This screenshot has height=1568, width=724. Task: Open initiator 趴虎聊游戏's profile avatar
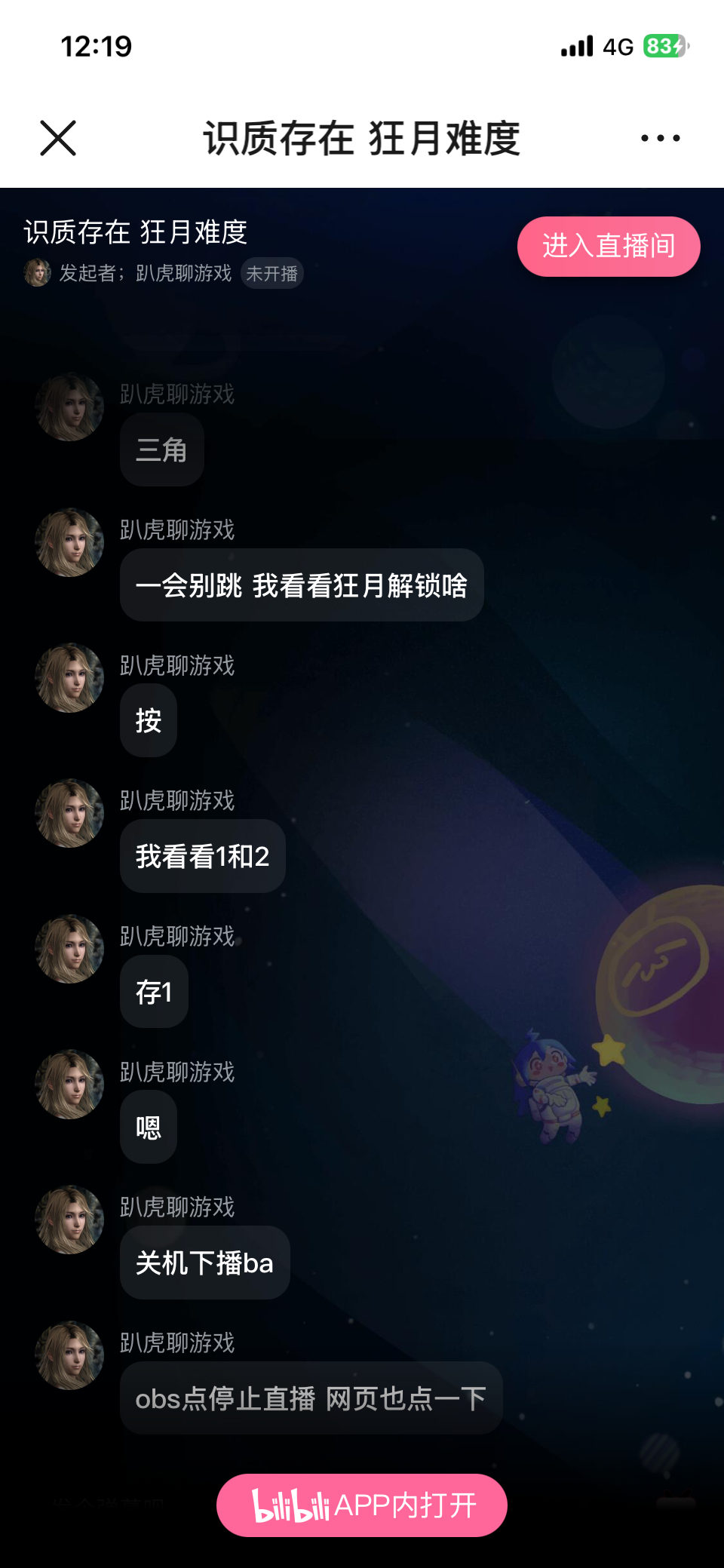37,273
